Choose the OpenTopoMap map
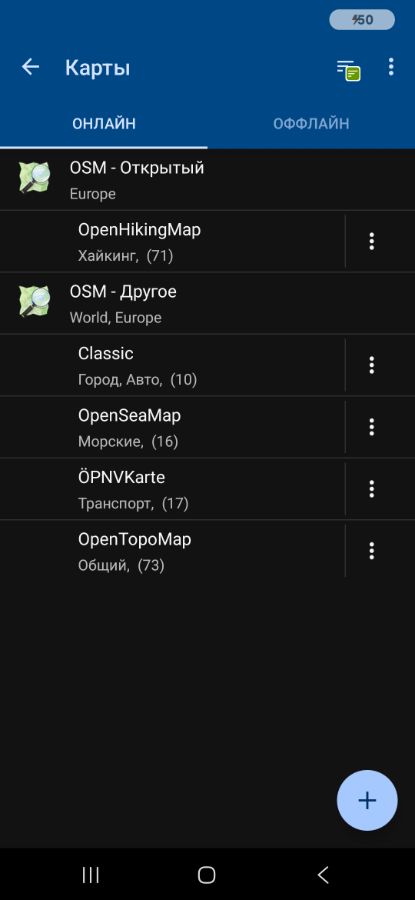415x900 pixels. pos(172,551)
